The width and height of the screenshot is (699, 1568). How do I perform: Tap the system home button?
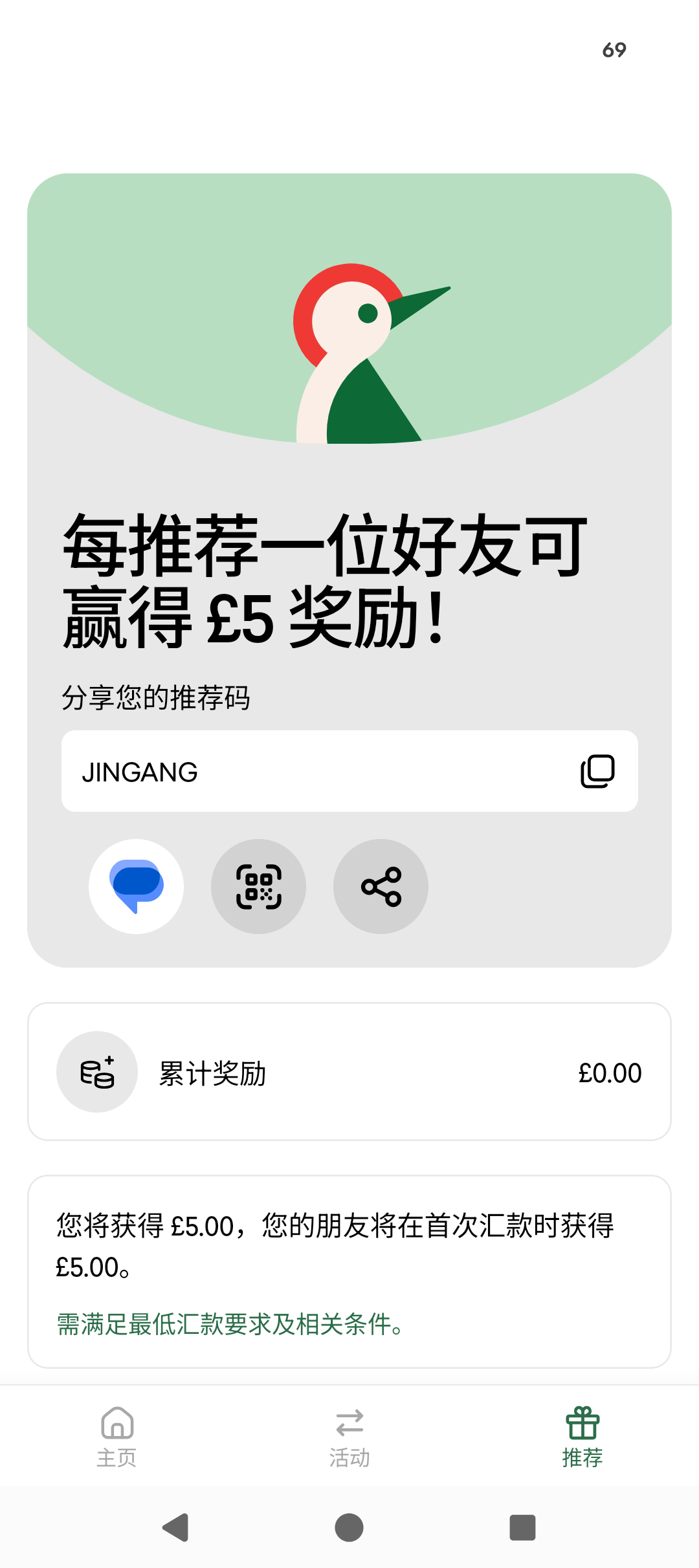[x=349, y=1528]
